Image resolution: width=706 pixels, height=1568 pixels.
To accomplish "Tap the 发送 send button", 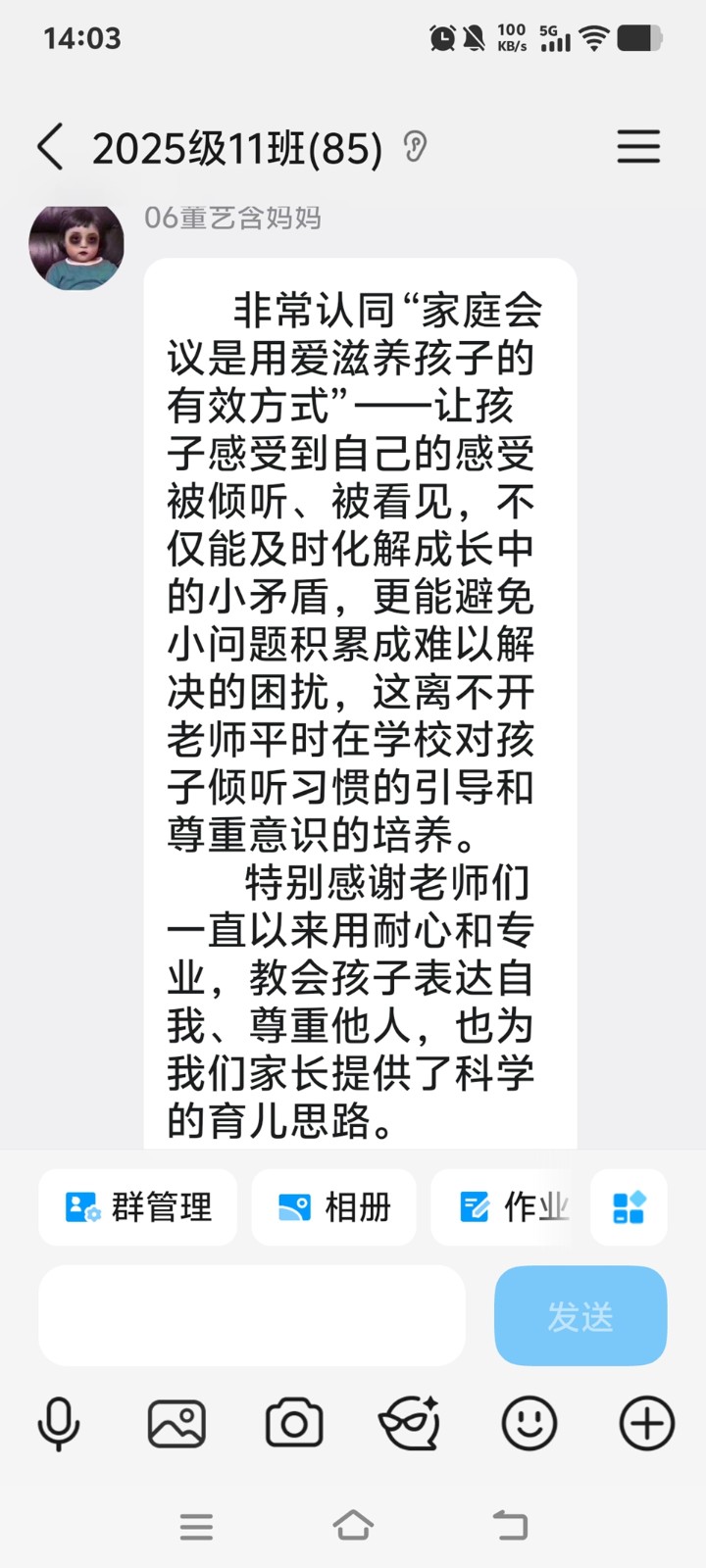I will [x=580, y=1315].
